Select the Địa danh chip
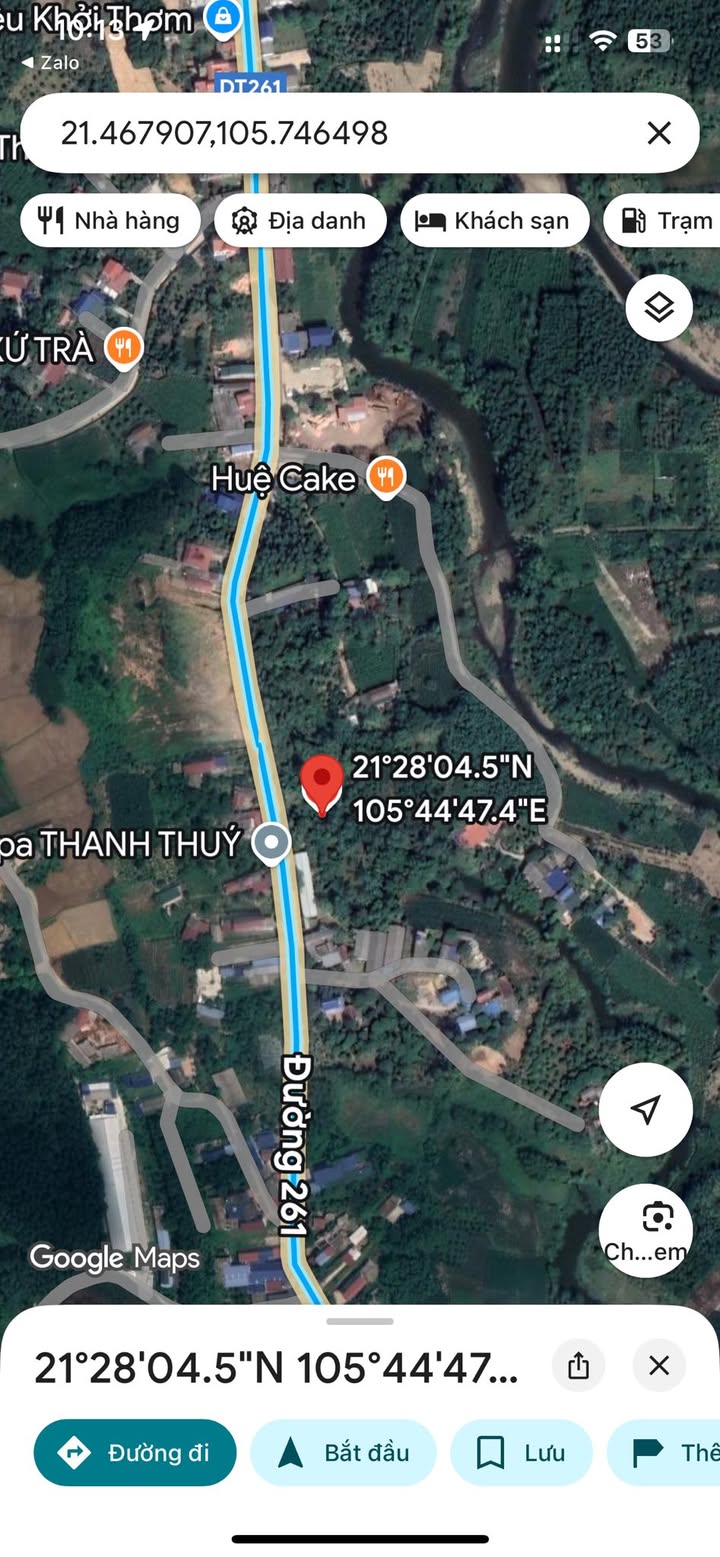Image resolution: width=720 pixels, height=1557 pixels. pos(300,221)
